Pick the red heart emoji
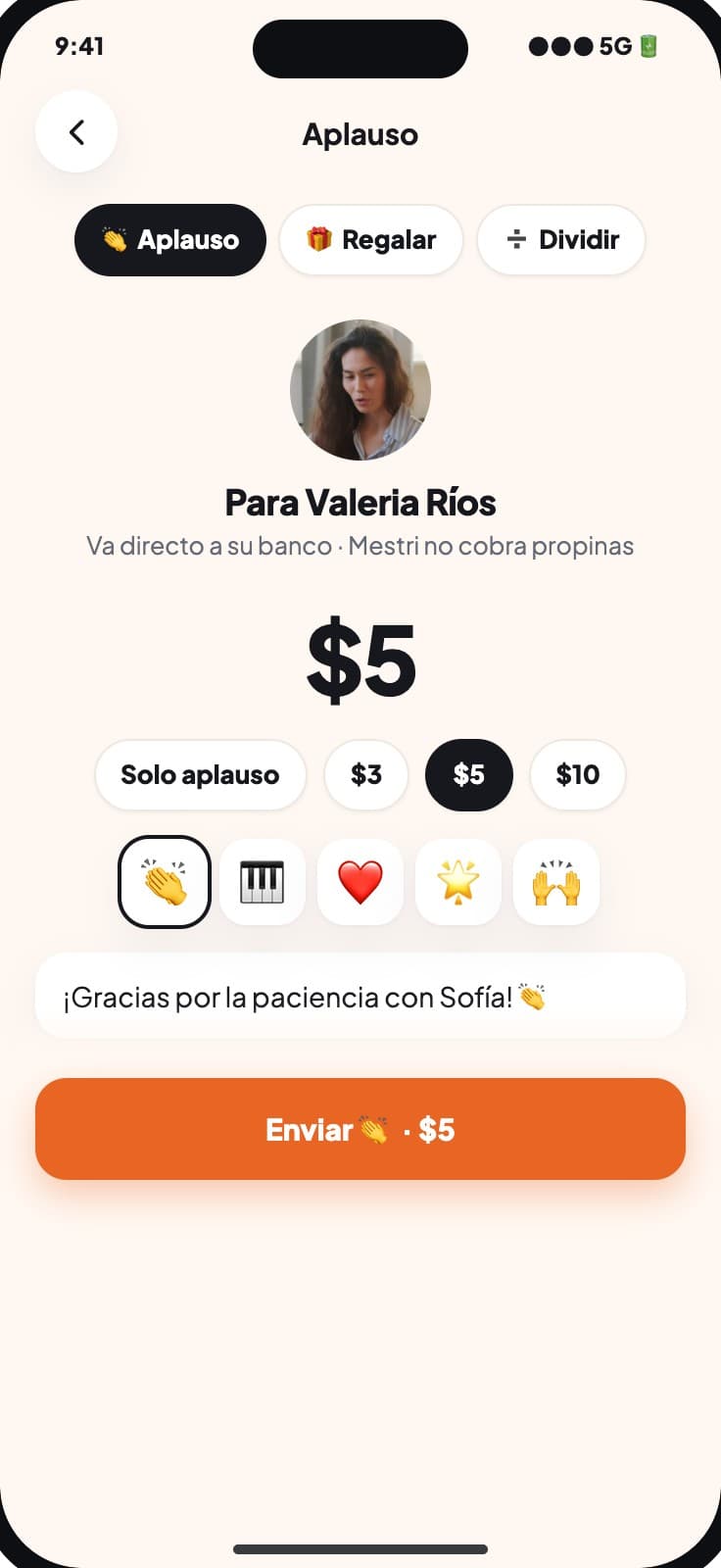The width and height of the screenshot is (721, 1568). 360,882
